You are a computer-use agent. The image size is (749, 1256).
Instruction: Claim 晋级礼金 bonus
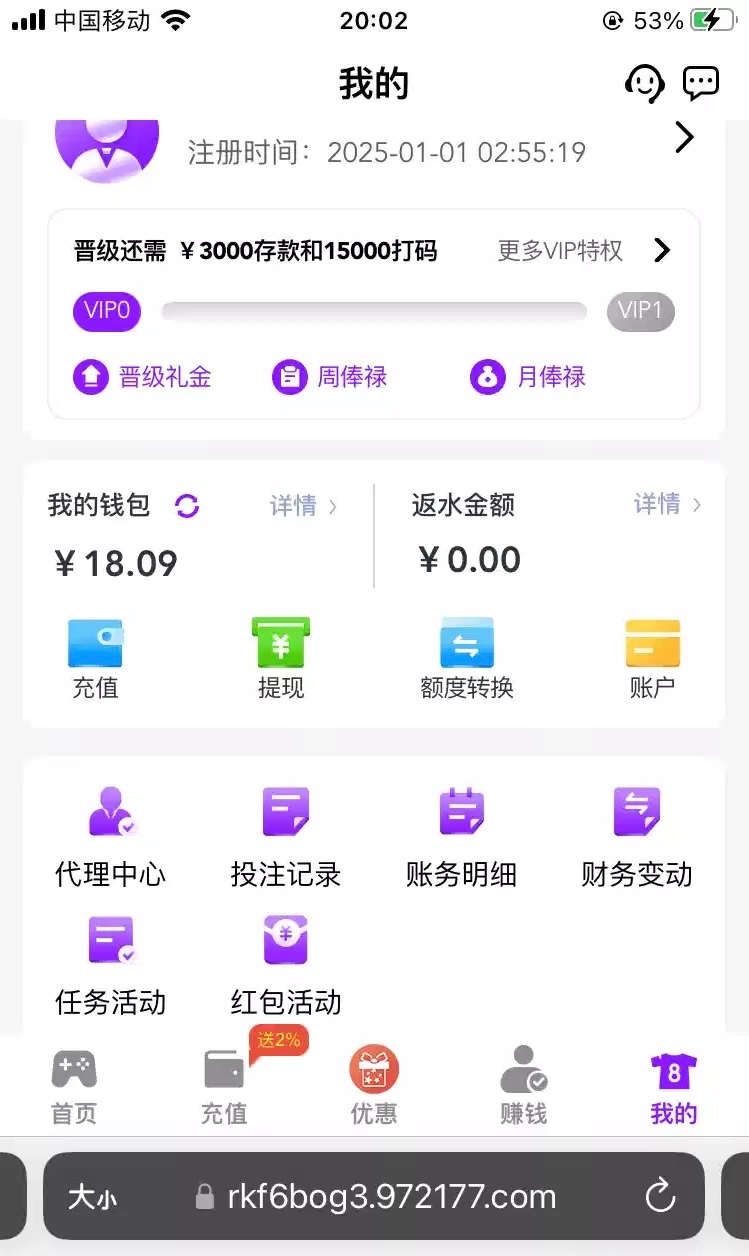pos(143,377)
